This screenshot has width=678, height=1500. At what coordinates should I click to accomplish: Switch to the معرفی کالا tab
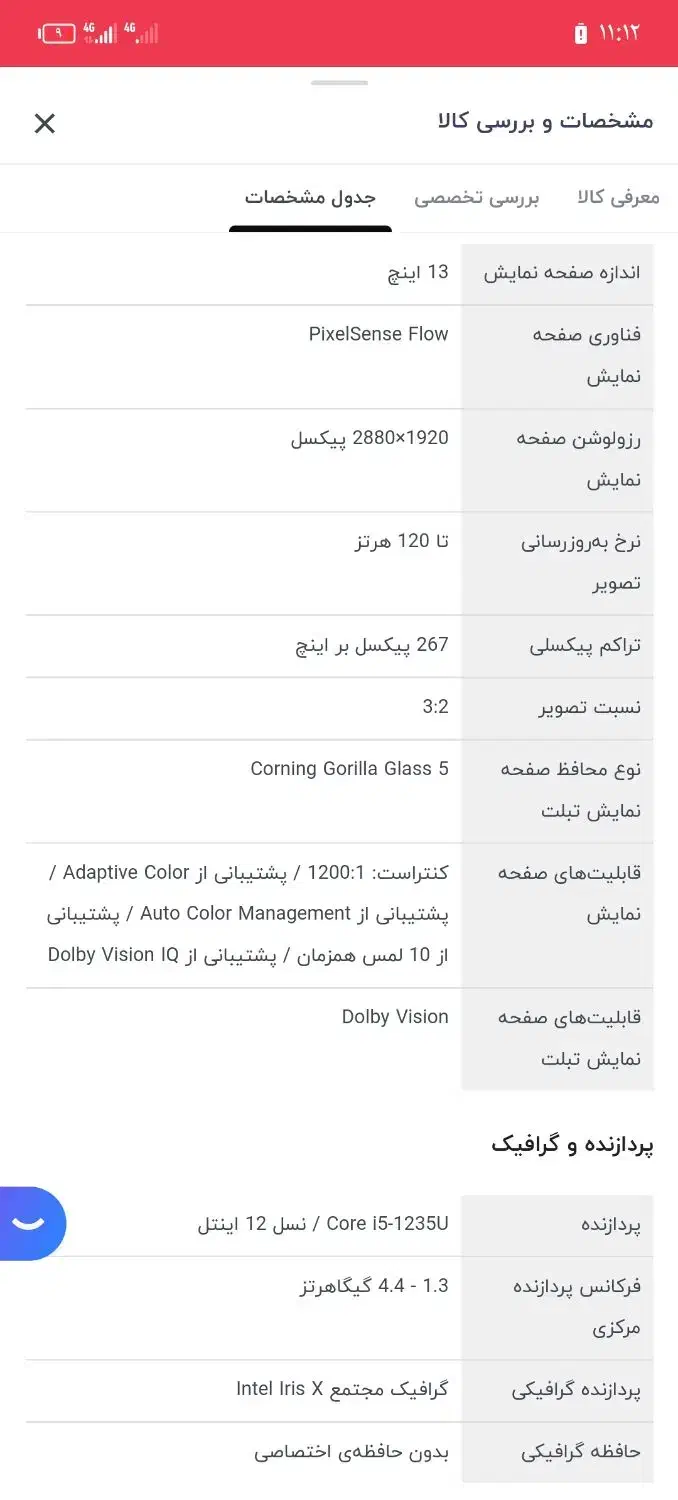pos(618,197)
